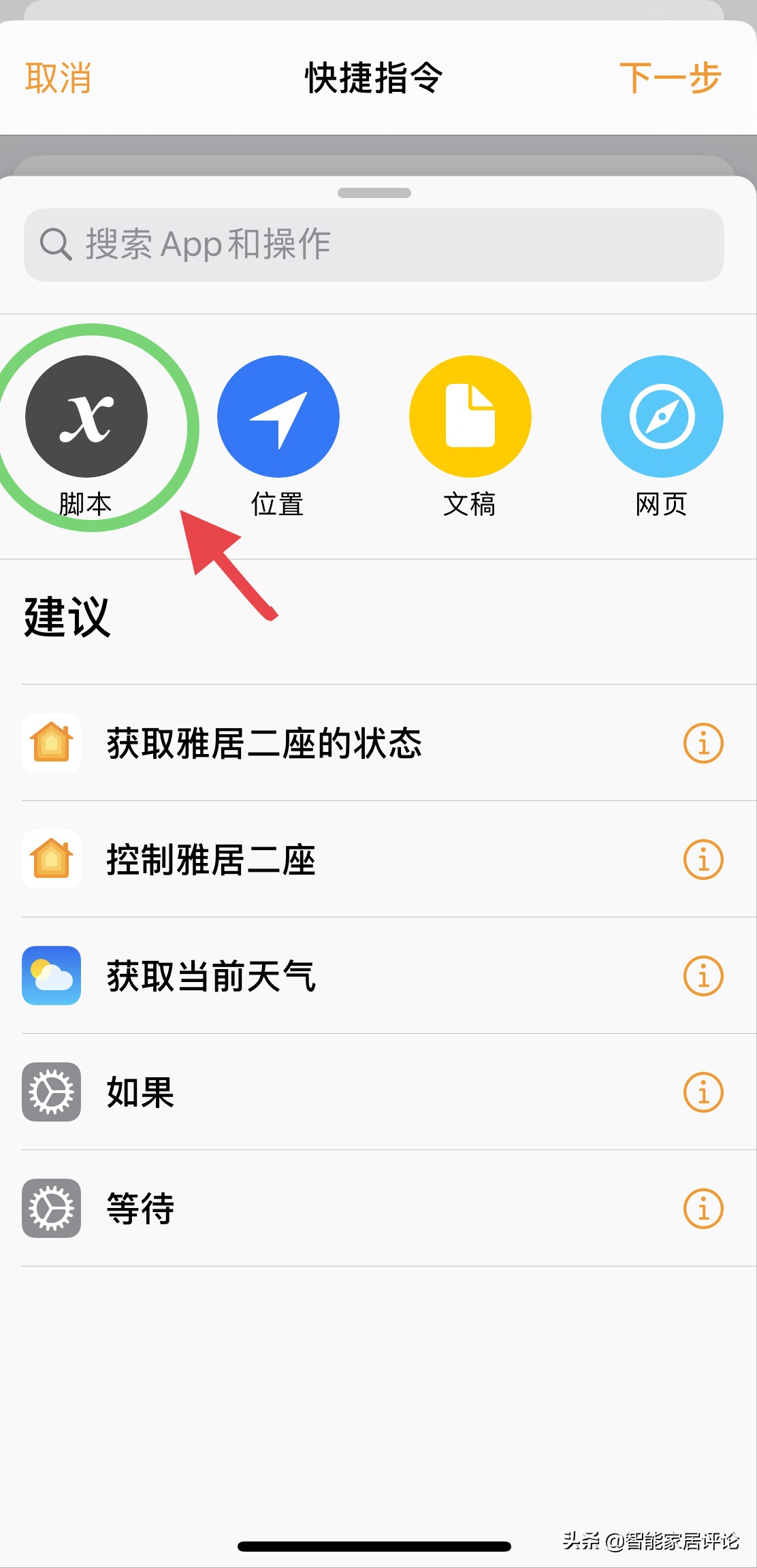757x1568 pixels.
Task: Add the 获取当前天气 action
Action: tap(211, 976)
